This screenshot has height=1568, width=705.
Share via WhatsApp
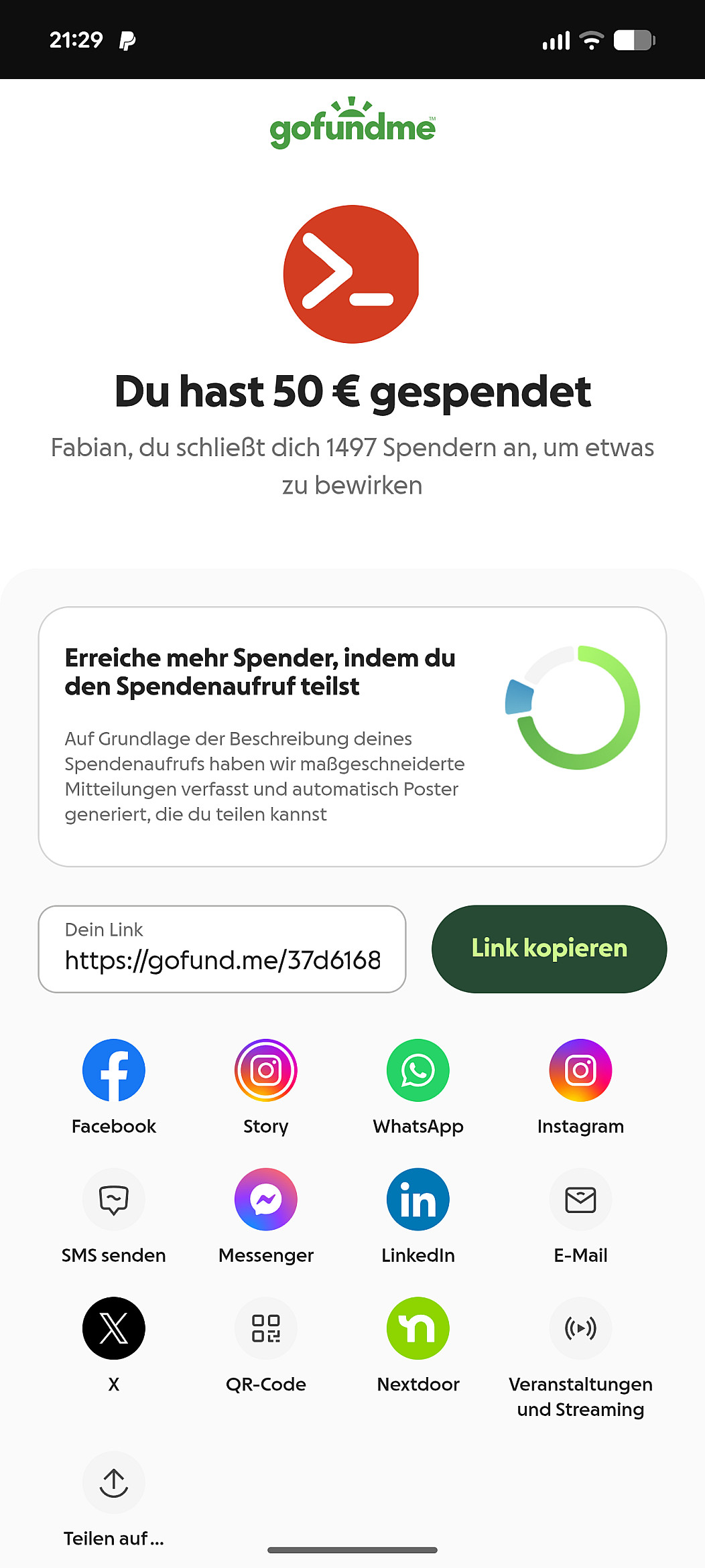click(x=418, y=1070)
